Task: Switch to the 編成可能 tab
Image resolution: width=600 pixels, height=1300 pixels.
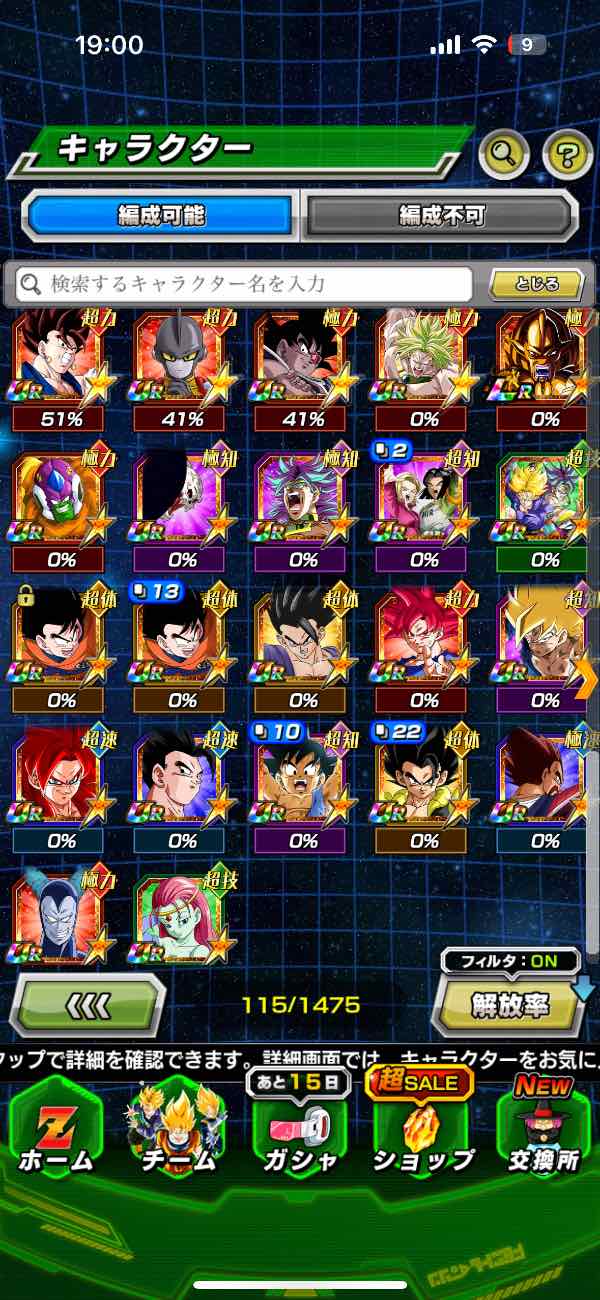Action: click(162, 215)
